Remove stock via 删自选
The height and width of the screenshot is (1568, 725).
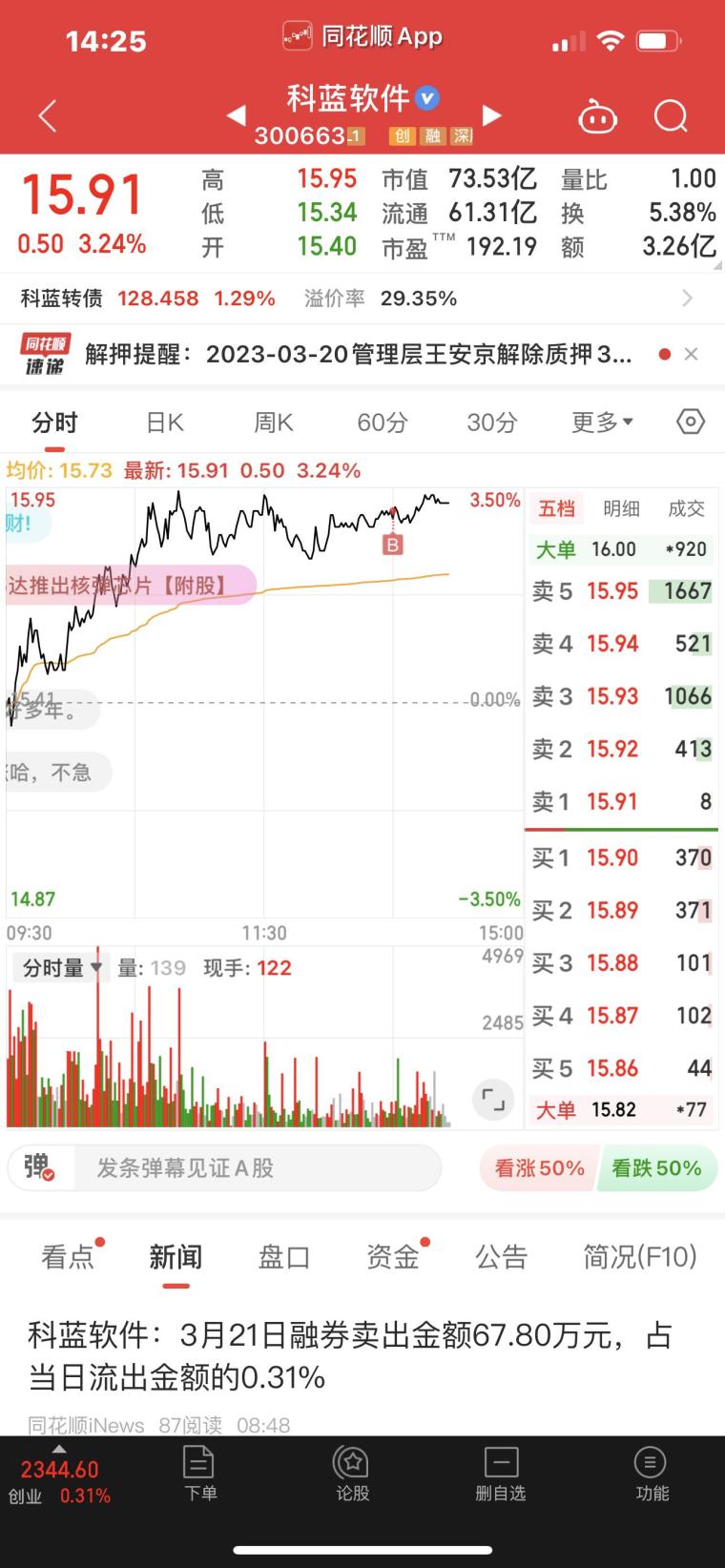[501, 1474]
